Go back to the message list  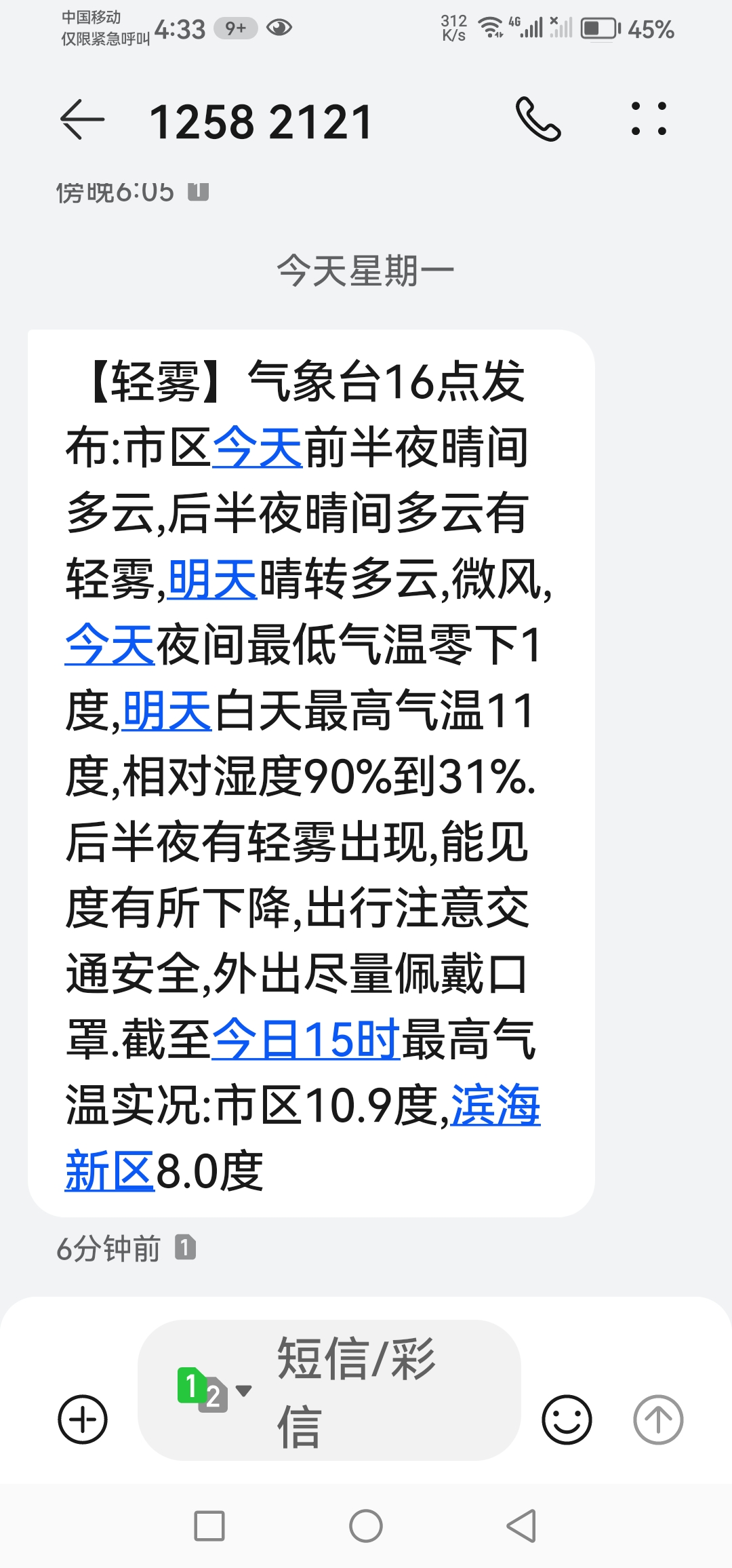point(83,120)
